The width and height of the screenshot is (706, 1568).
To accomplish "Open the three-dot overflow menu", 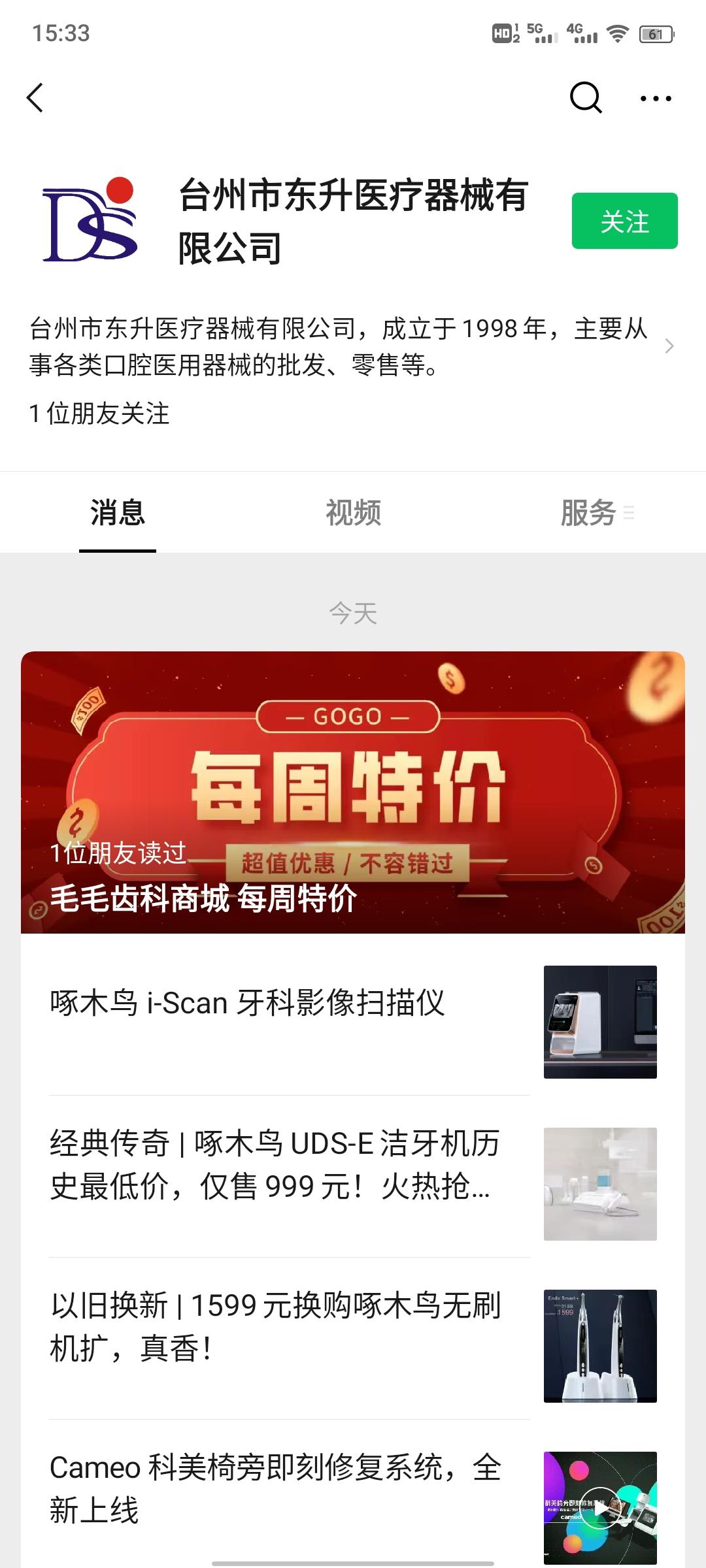I will click(655, 99).
